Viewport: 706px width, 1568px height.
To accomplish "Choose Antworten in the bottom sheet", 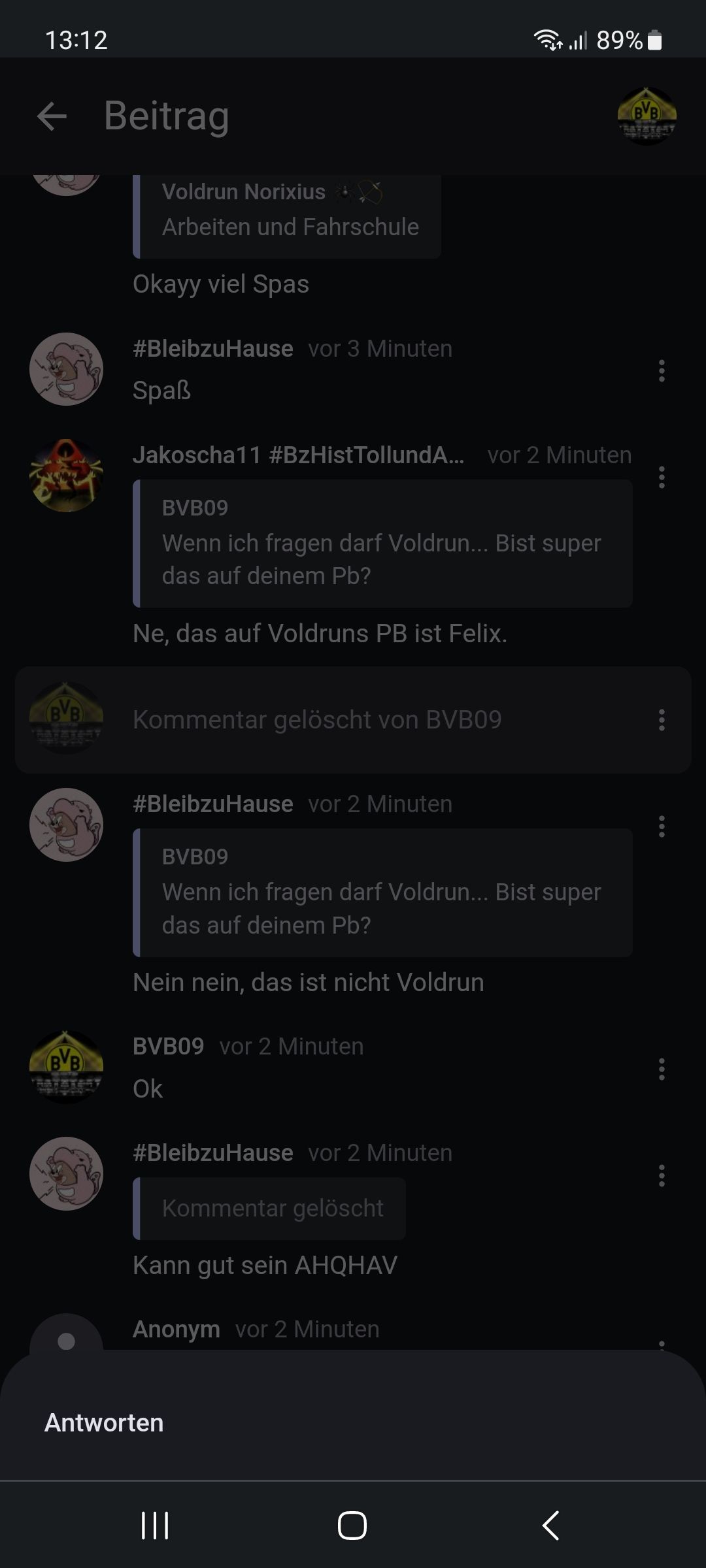I will [x=104, y=1422].
